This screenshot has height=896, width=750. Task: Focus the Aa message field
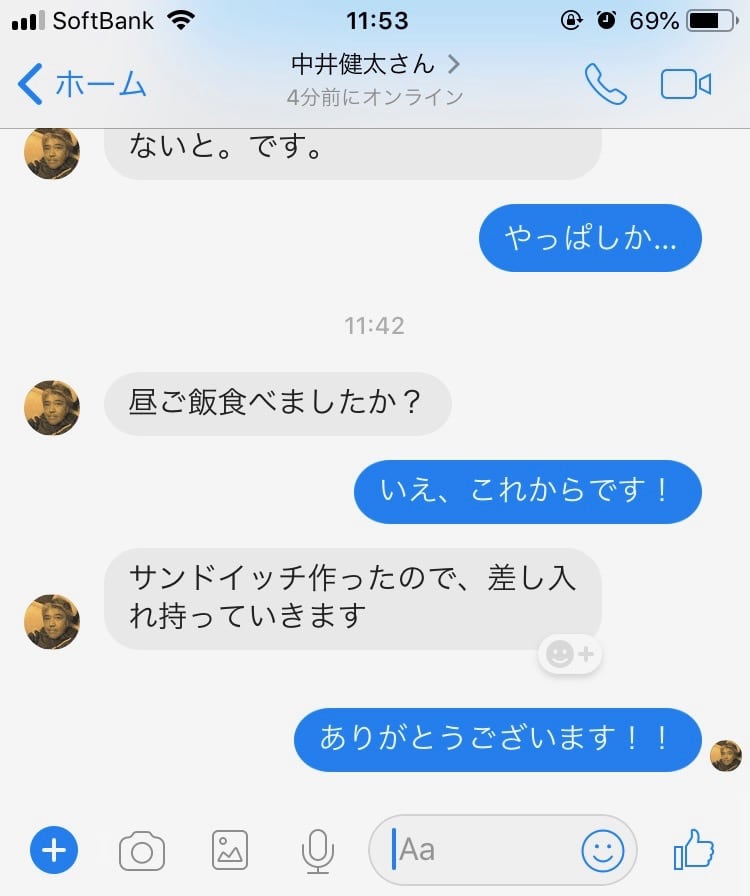(x=480, y=851)
